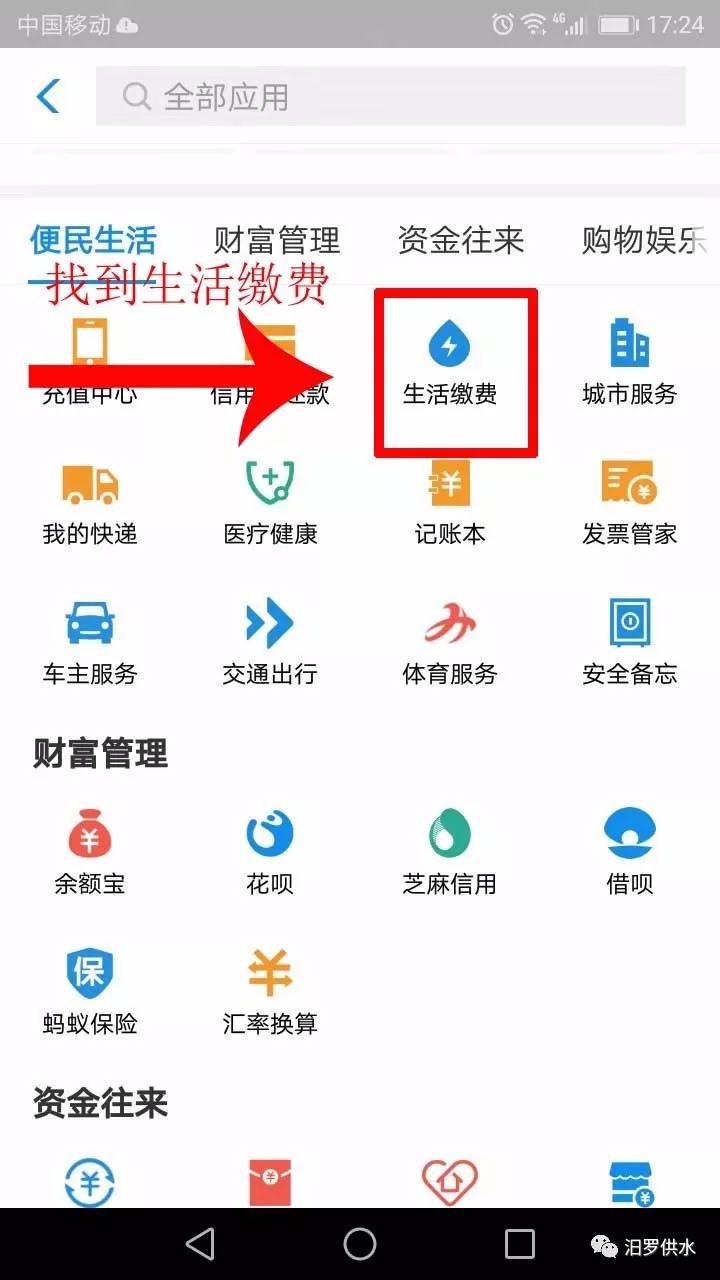The width and height of the screenshot is (720, 1280).
Task: Open 发票管家
Action: coord(630,503)
